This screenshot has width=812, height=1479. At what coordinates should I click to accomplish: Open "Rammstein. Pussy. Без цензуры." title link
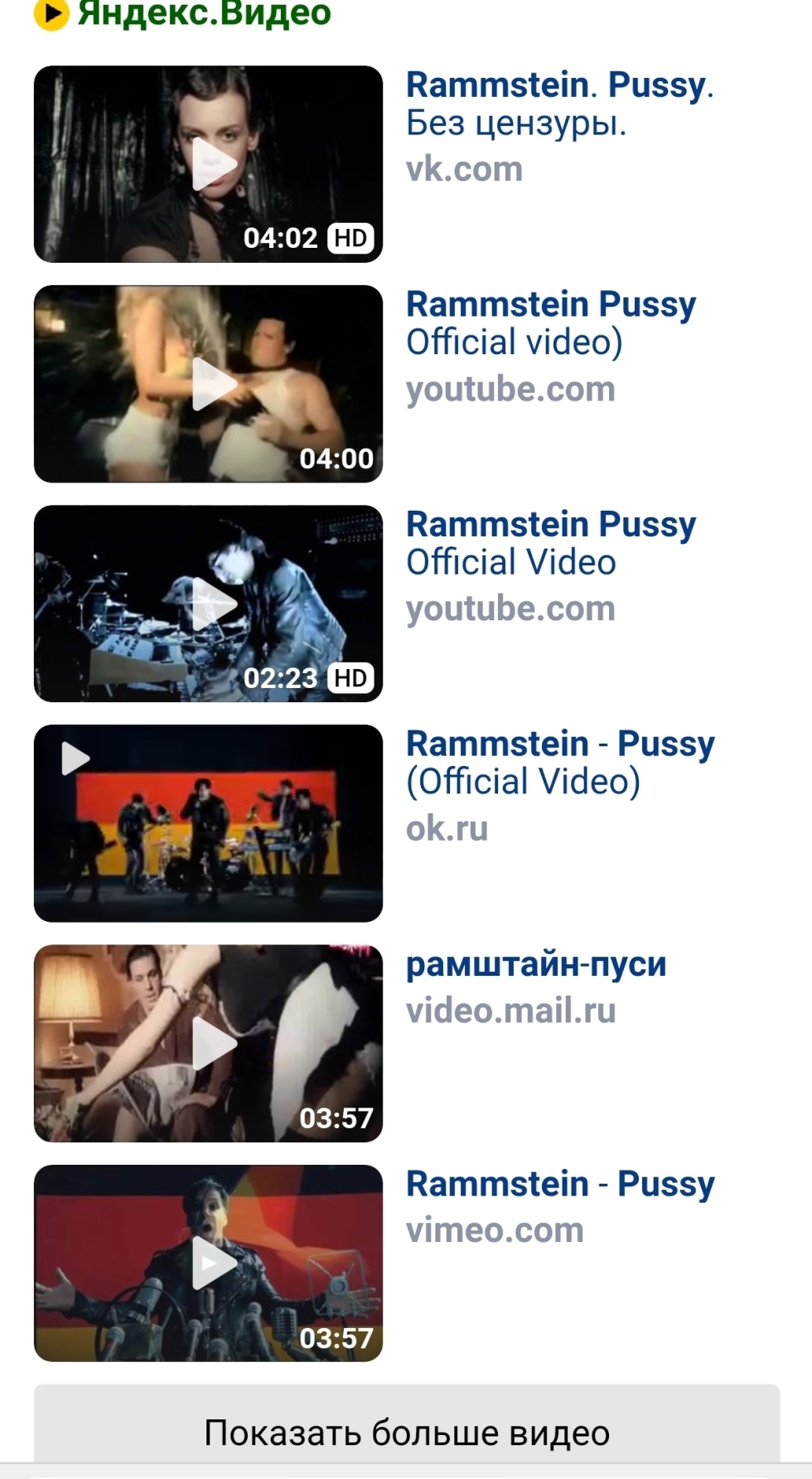click(x=558, y=104)
